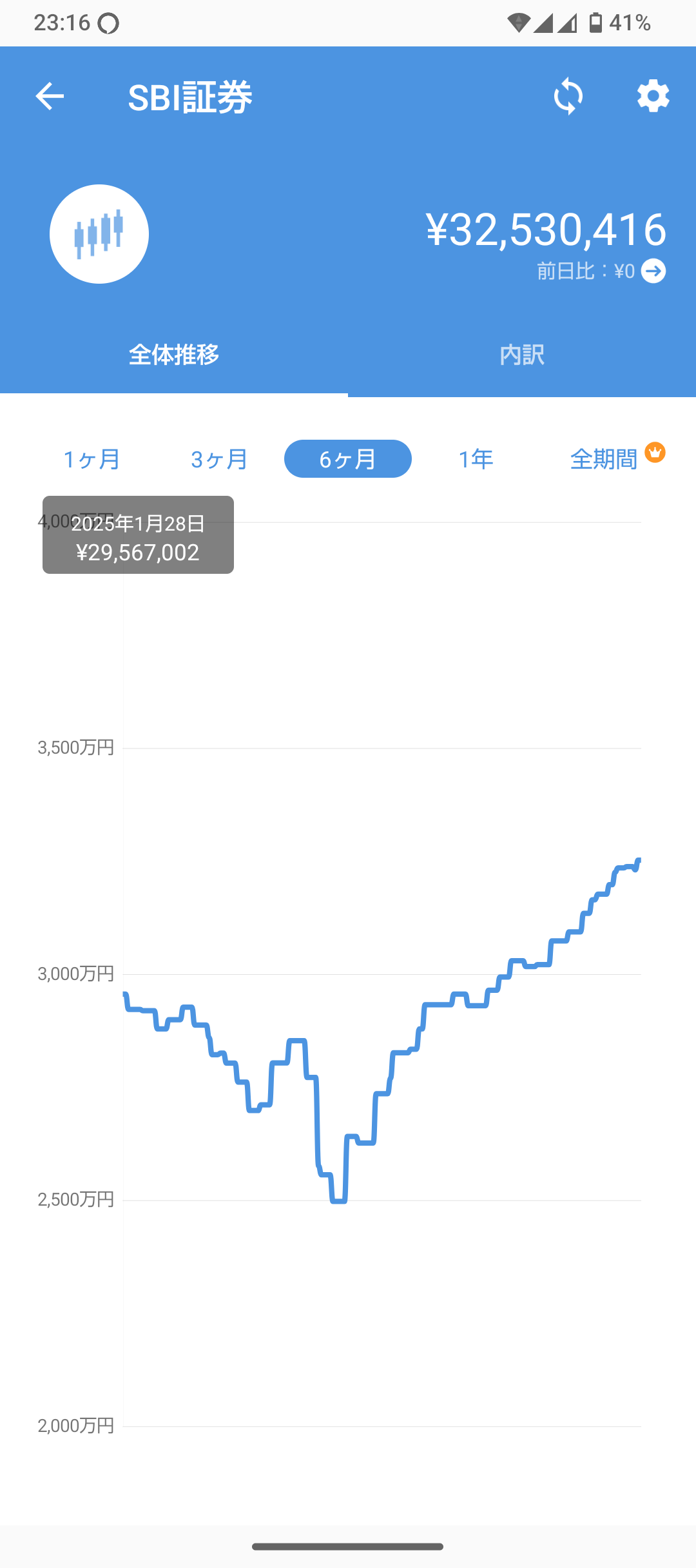Refresh the SBI証券 account data
The image size is (696, 1568).
tap(568, 95)
